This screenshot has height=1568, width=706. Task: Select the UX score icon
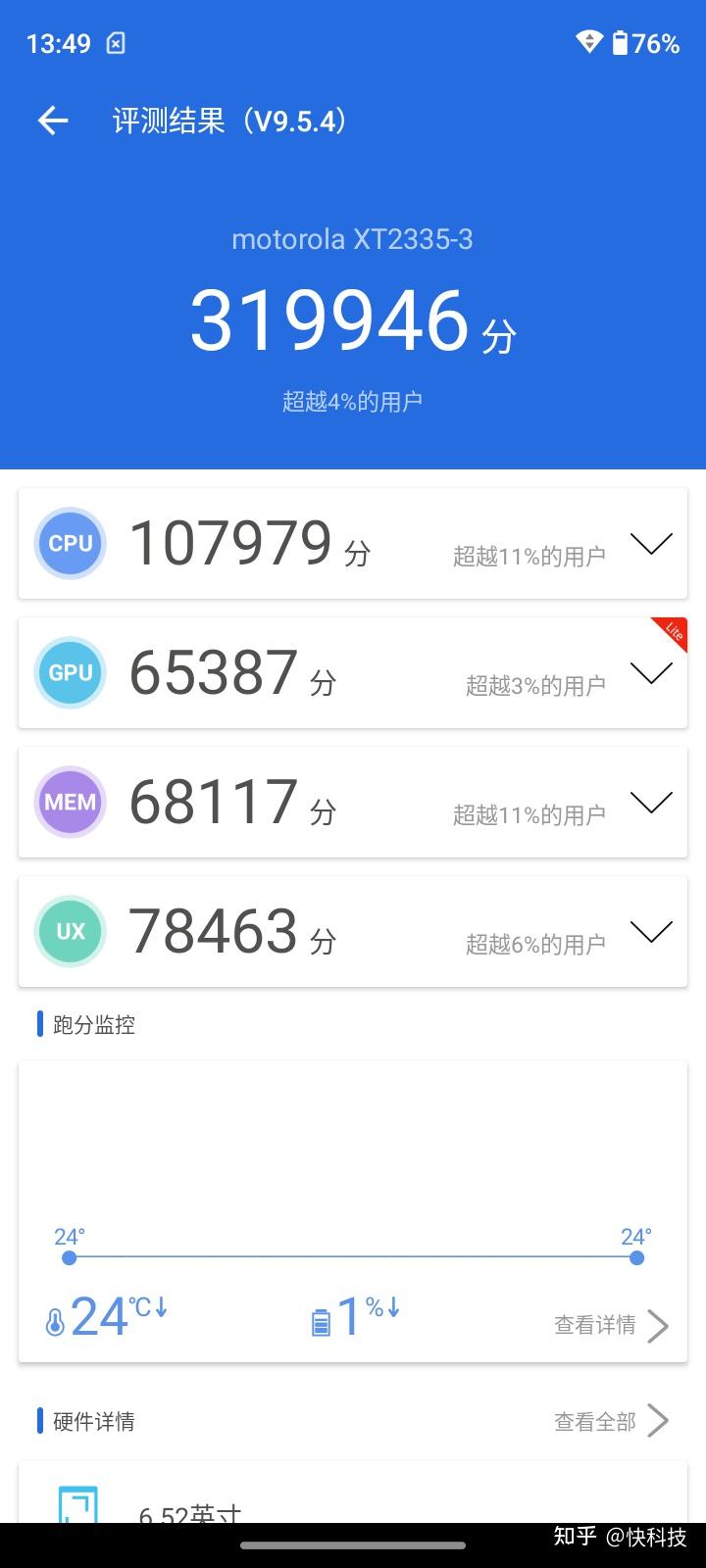point(70,931)
